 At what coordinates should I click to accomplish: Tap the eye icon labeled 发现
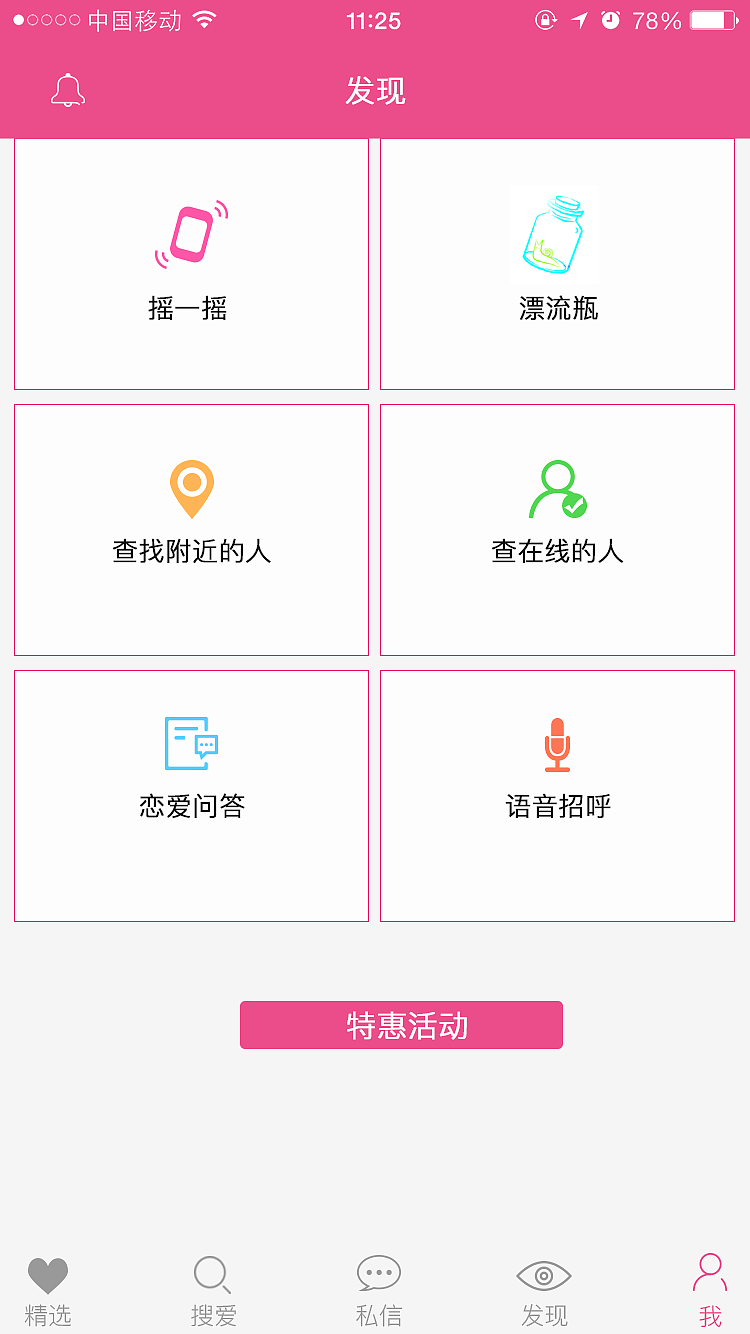coord(543,1276)
